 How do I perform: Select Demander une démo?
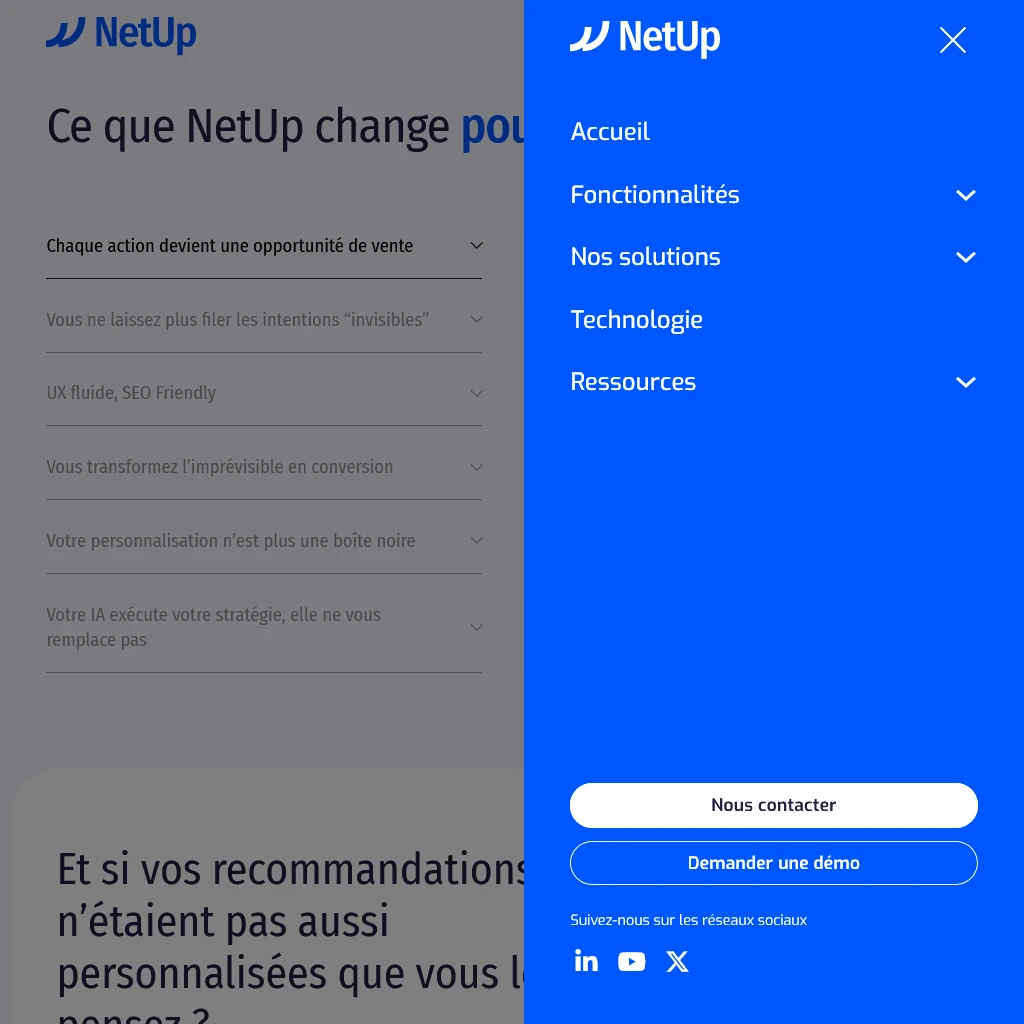[x=773, y=863]
